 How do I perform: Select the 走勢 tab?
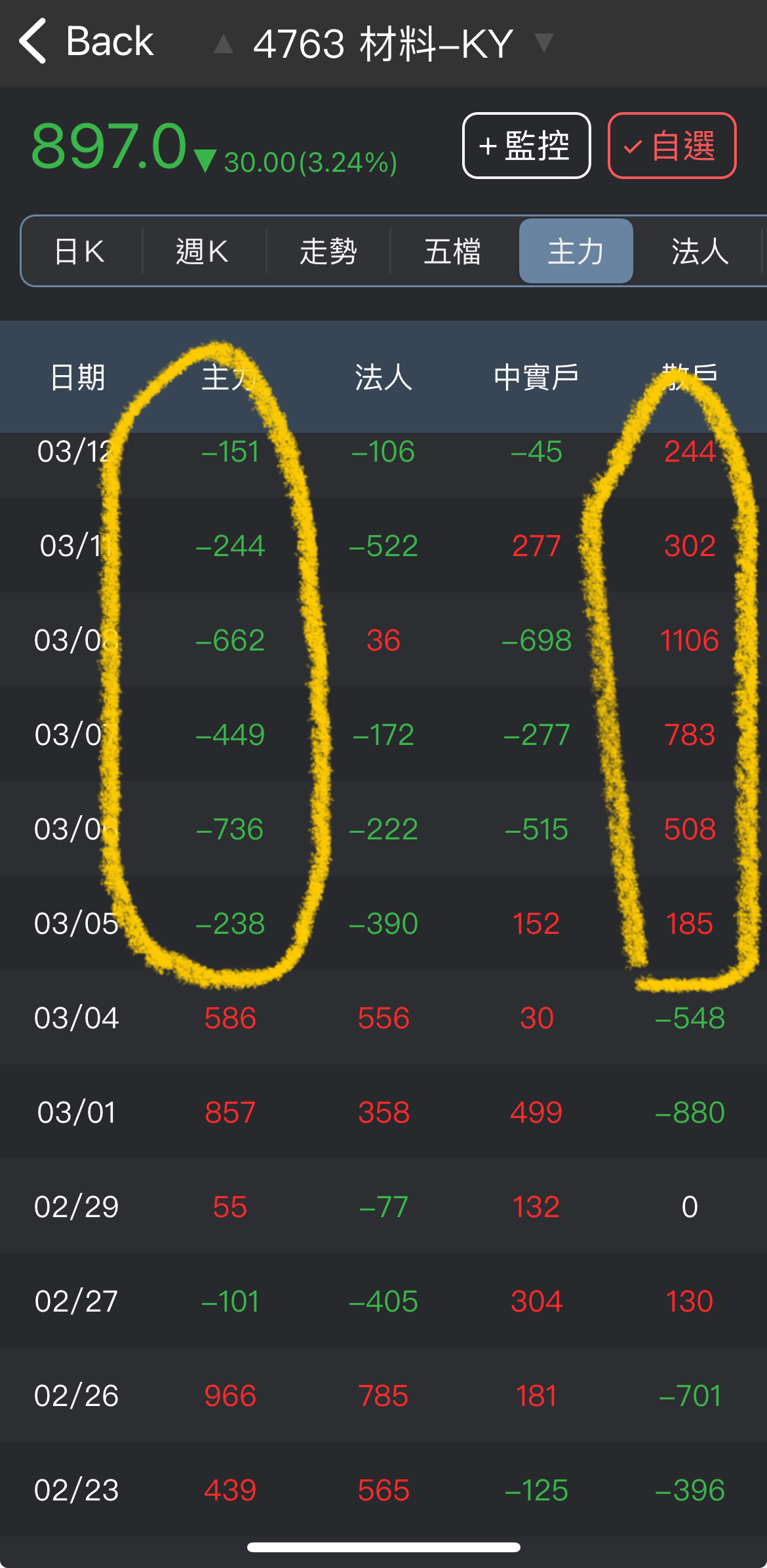328,251
